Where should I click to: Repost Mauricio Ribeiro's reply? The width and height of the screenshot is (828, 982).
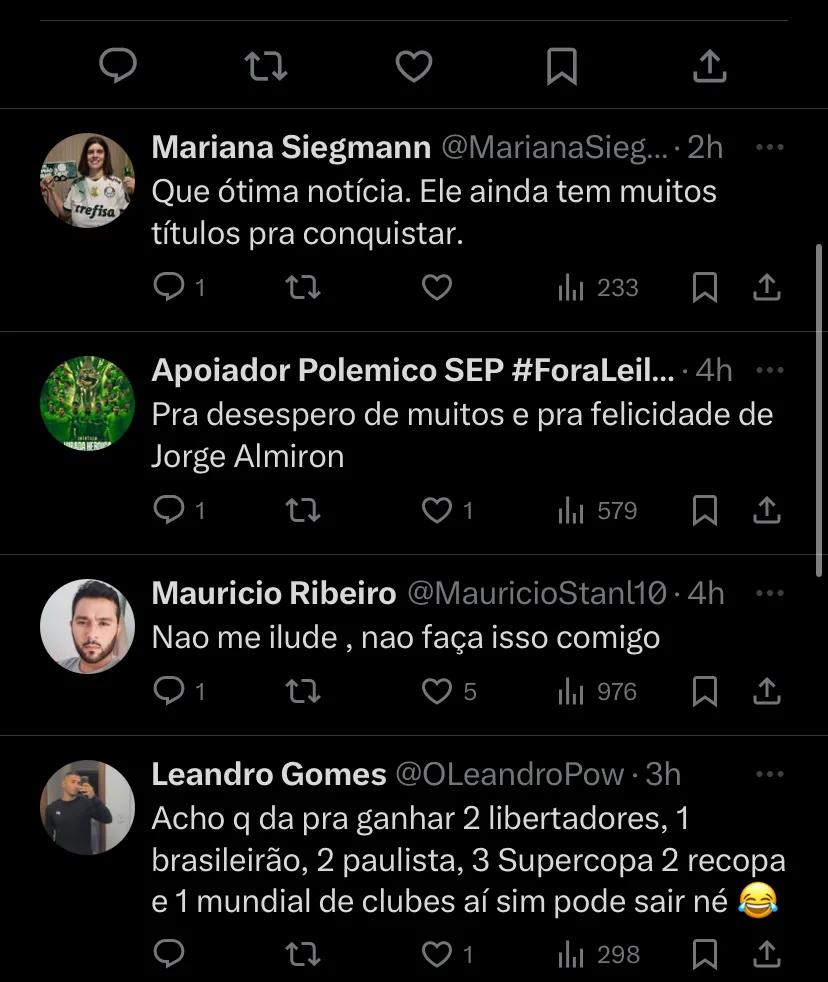click(302, 692)
